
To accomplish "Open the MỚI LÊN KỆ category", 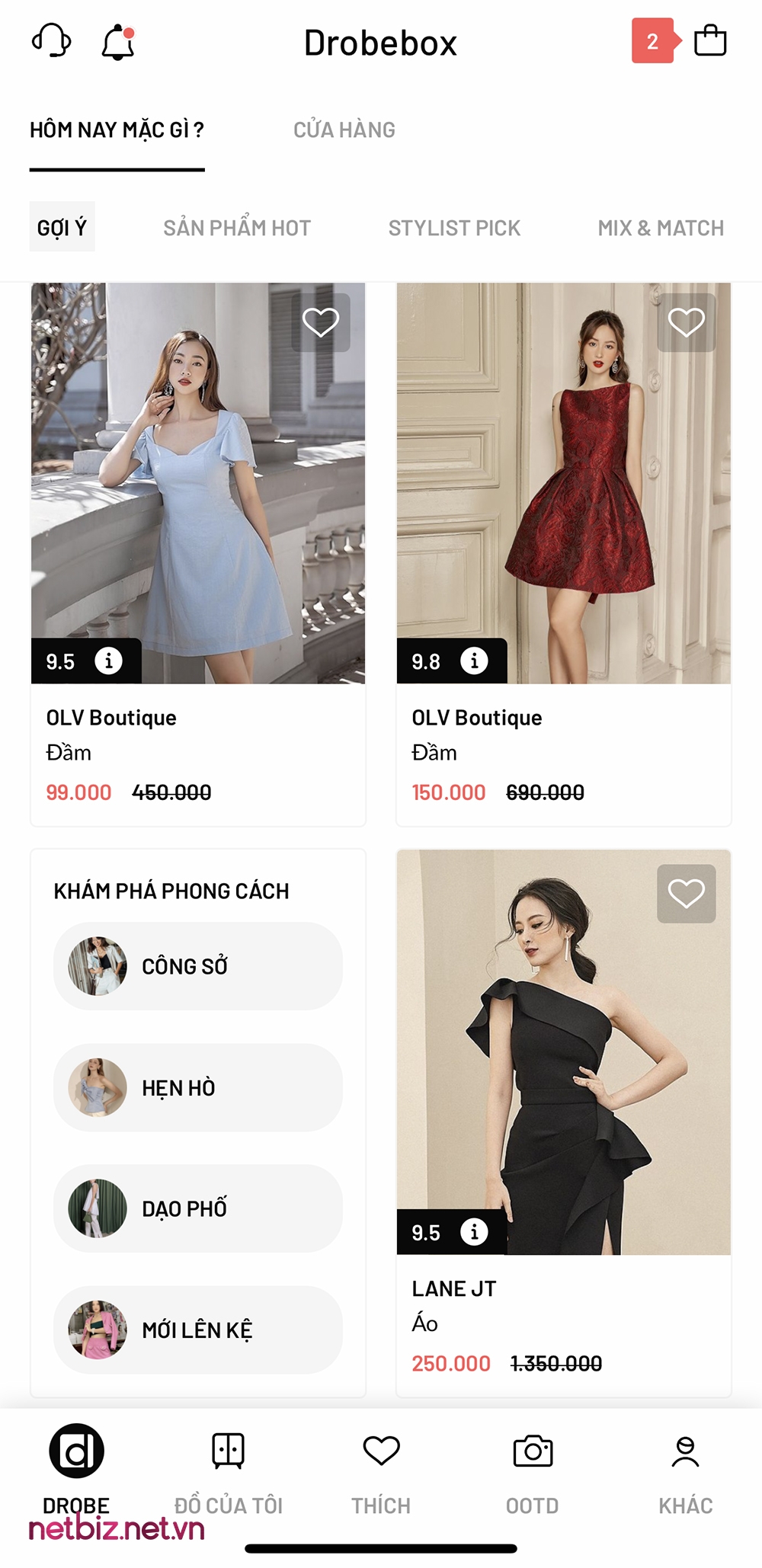I will 197,1331.
